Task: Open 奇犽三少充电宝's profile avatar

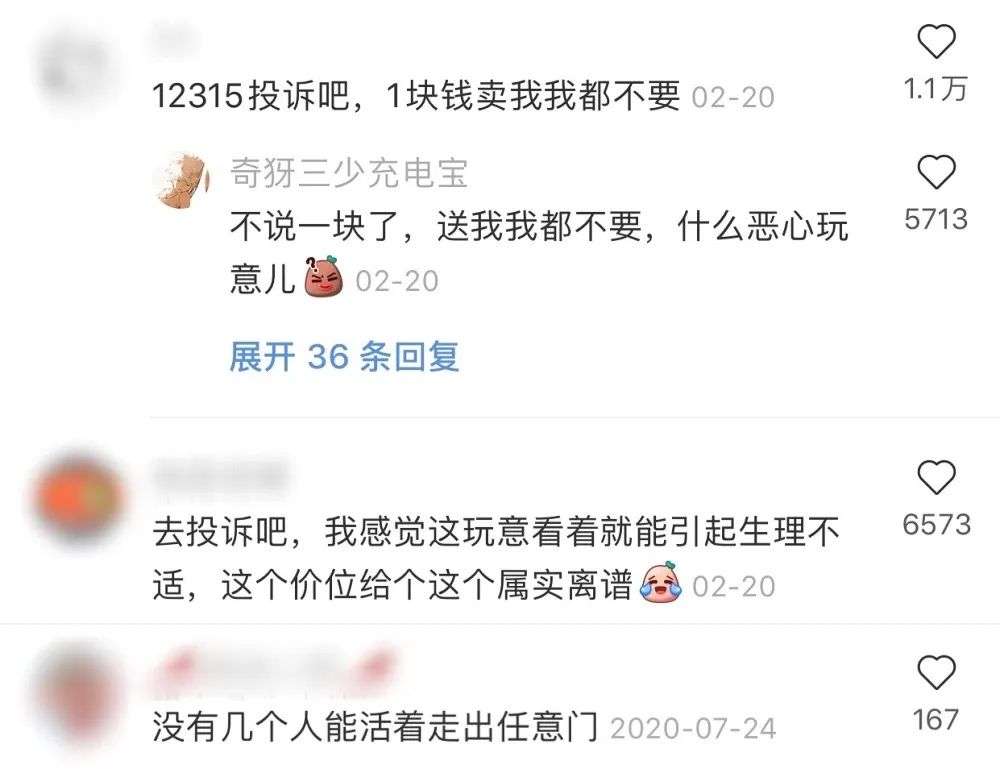Action: click(181, 181)
